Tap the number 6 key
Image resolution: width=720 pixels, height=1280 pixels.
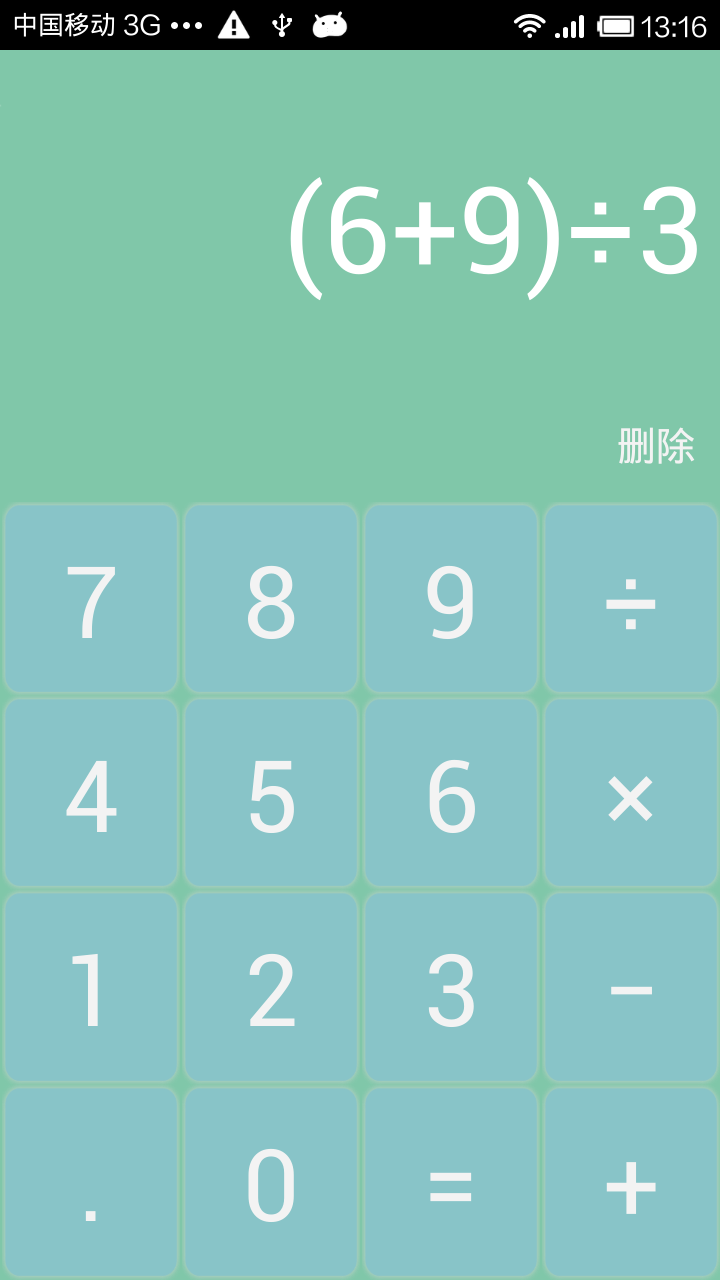[451, 794]
